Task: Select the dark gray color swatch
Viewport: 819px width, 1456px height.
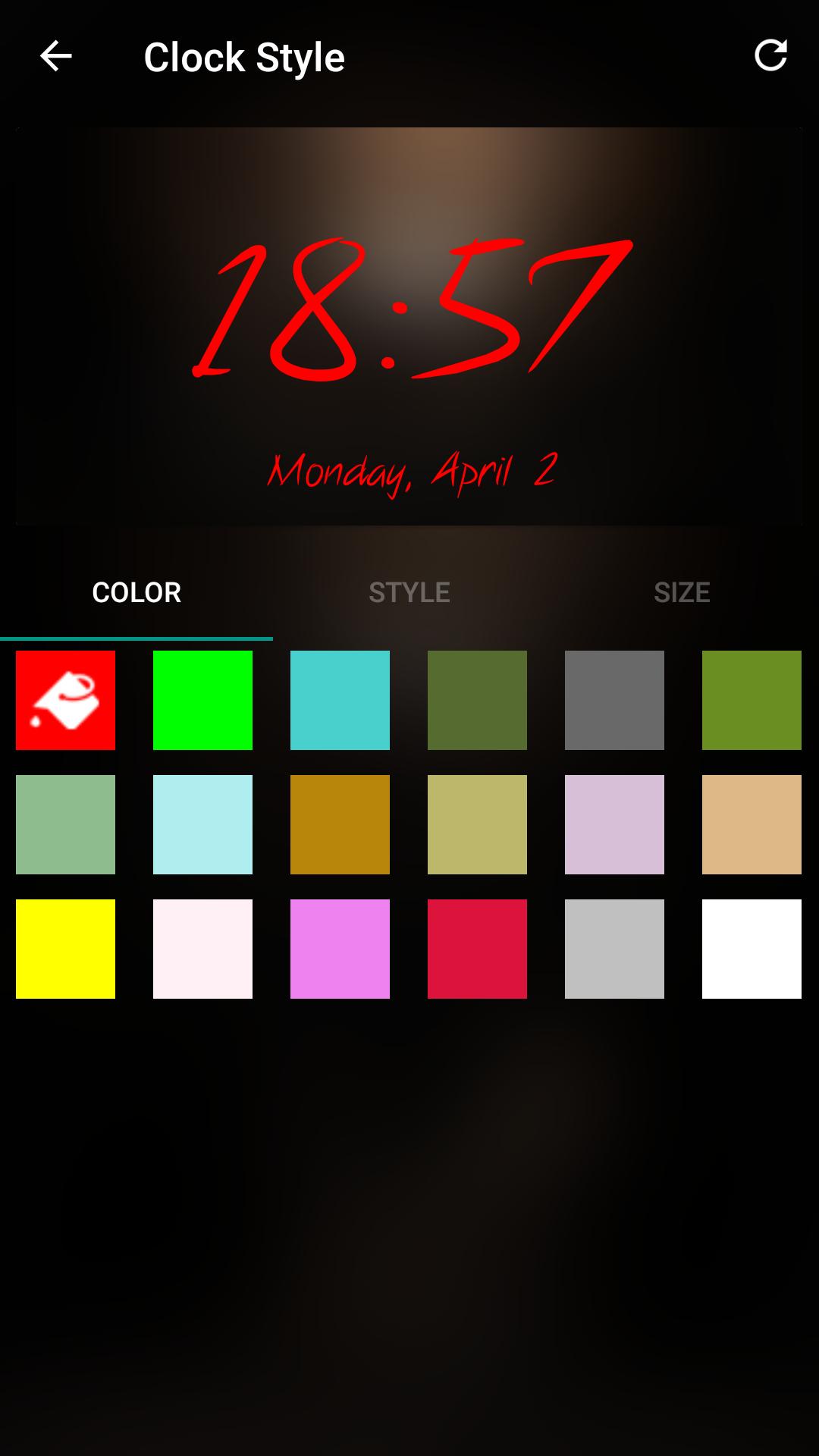Action: [614, 700]
